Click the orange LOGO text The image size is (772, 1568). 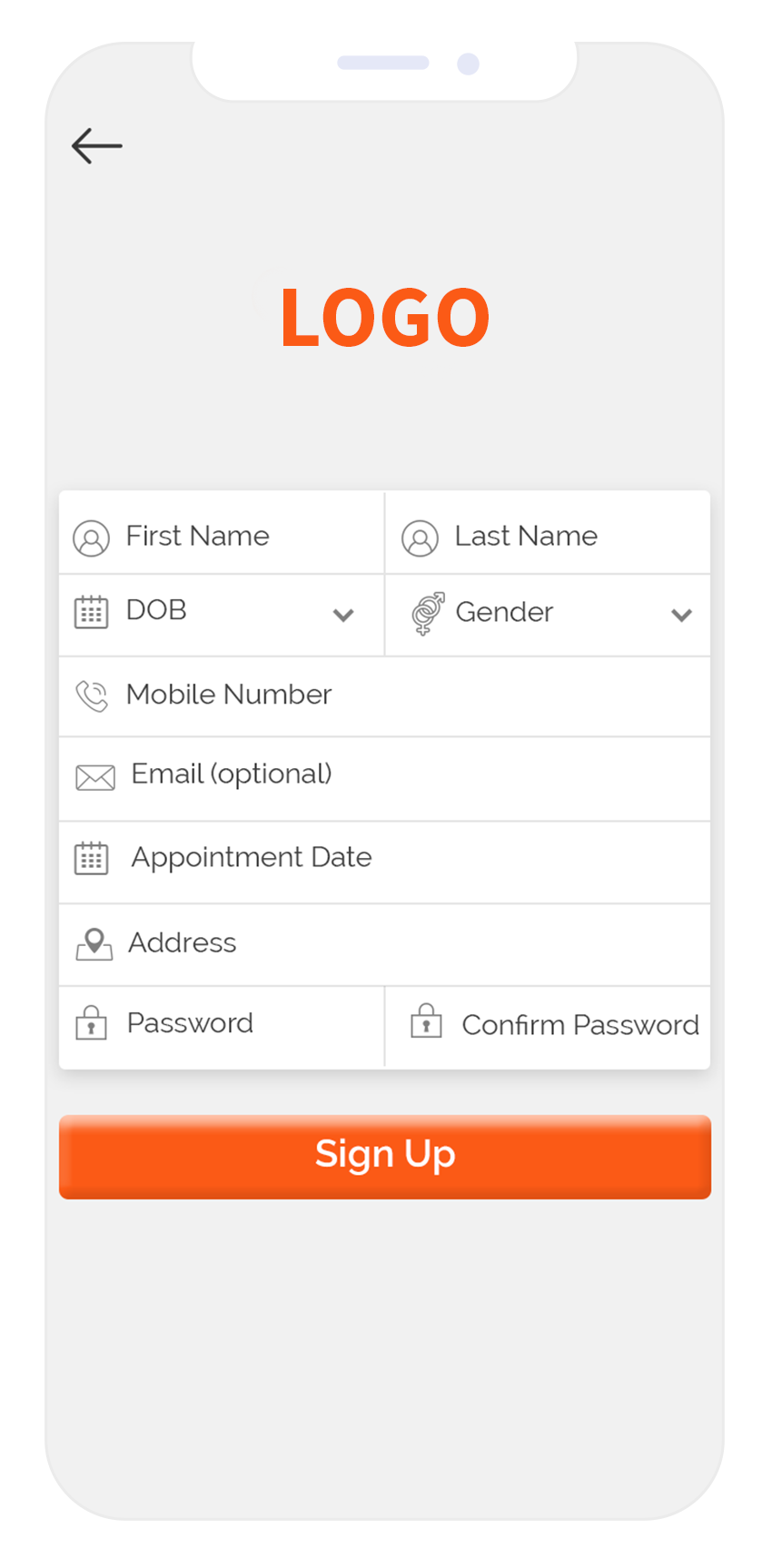(x=384, y=316)
